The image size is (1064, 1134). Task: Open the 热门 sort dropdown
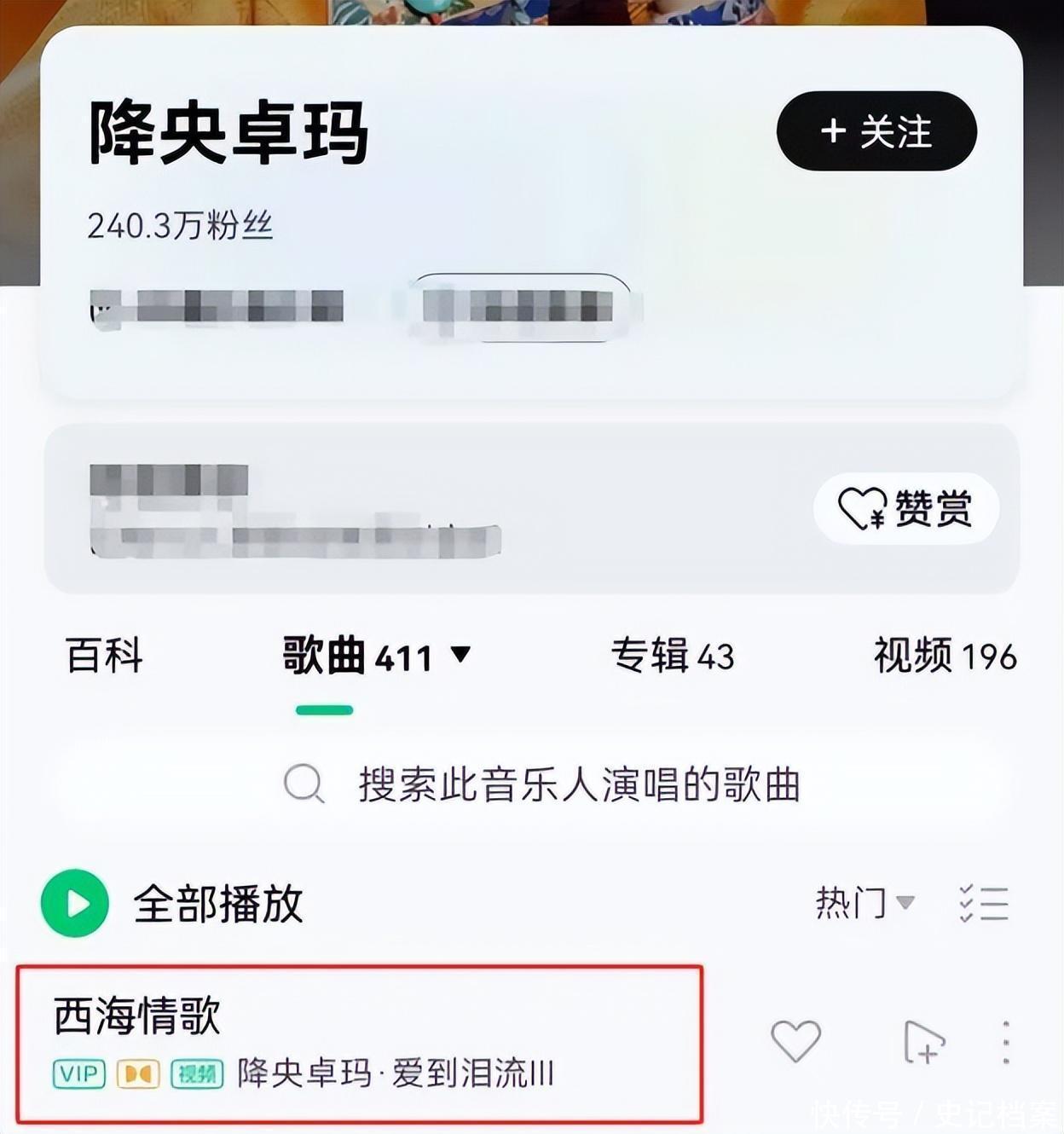(x=864, y=903)
